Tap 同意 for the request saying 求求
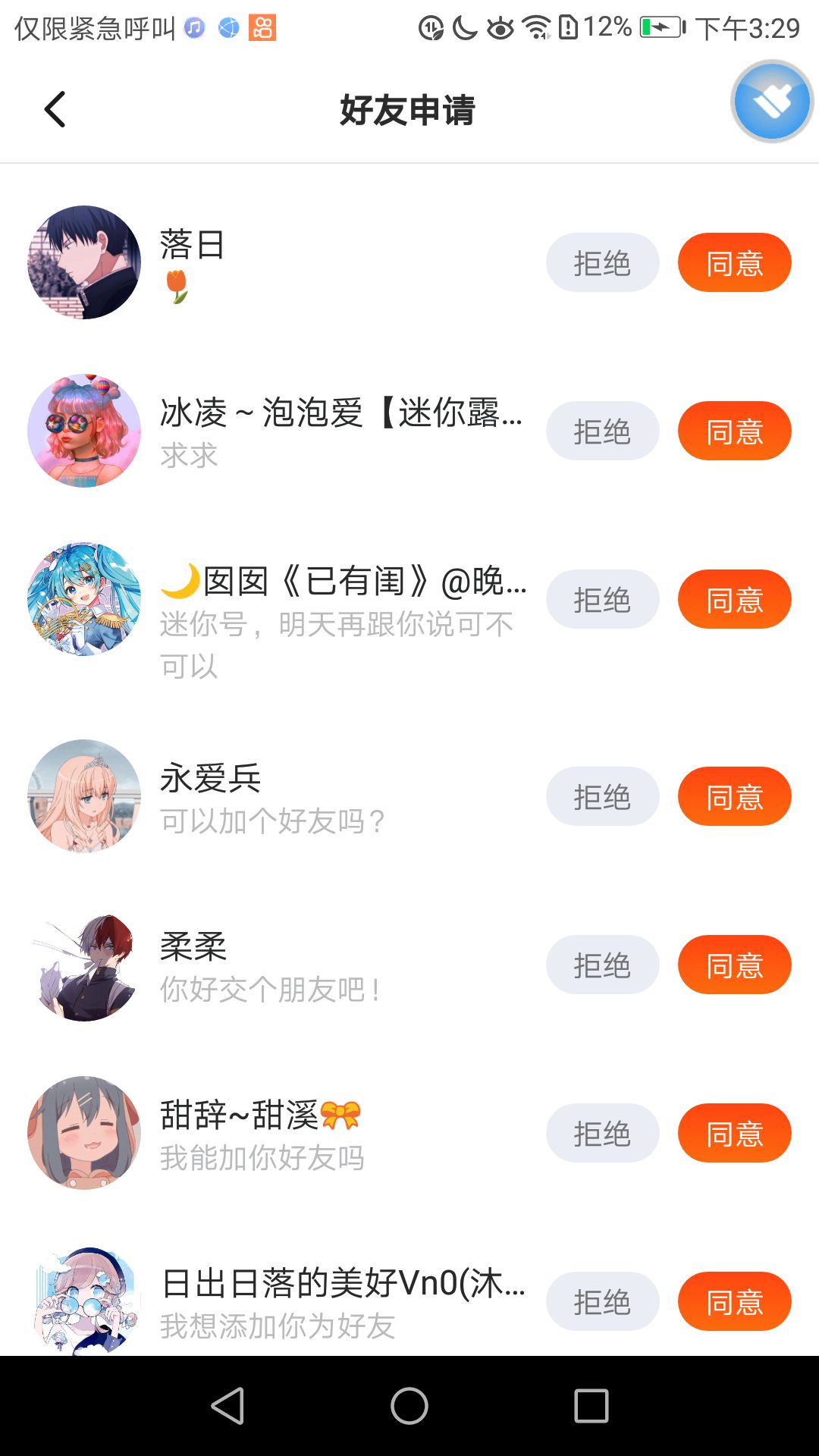Screen dimensions: 819x1456 point(734,431)
